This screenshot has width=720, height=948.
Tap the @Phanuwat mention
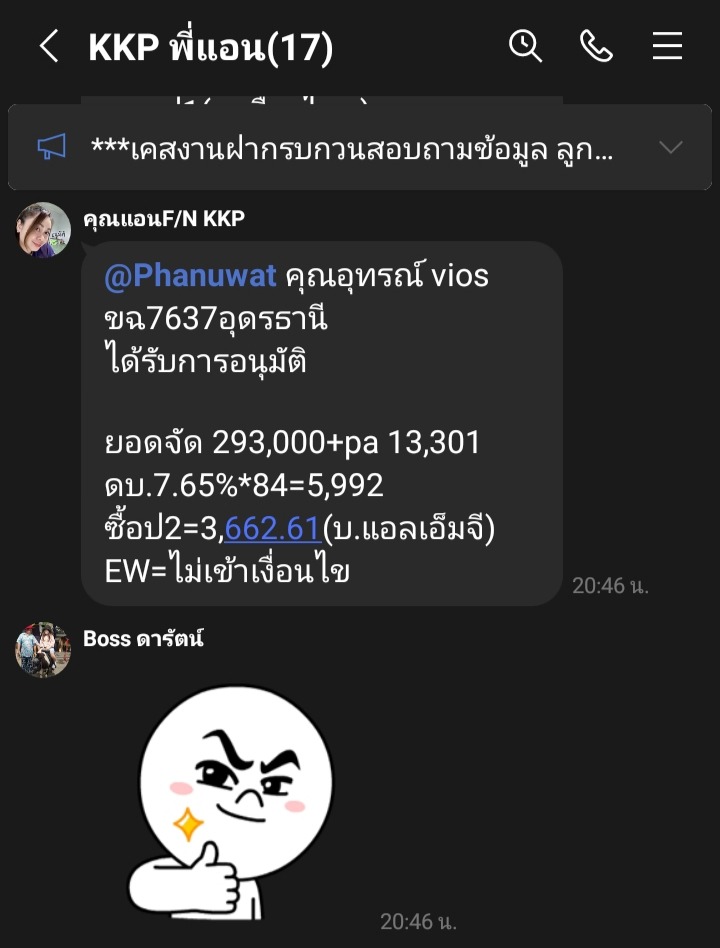[190, 276]
